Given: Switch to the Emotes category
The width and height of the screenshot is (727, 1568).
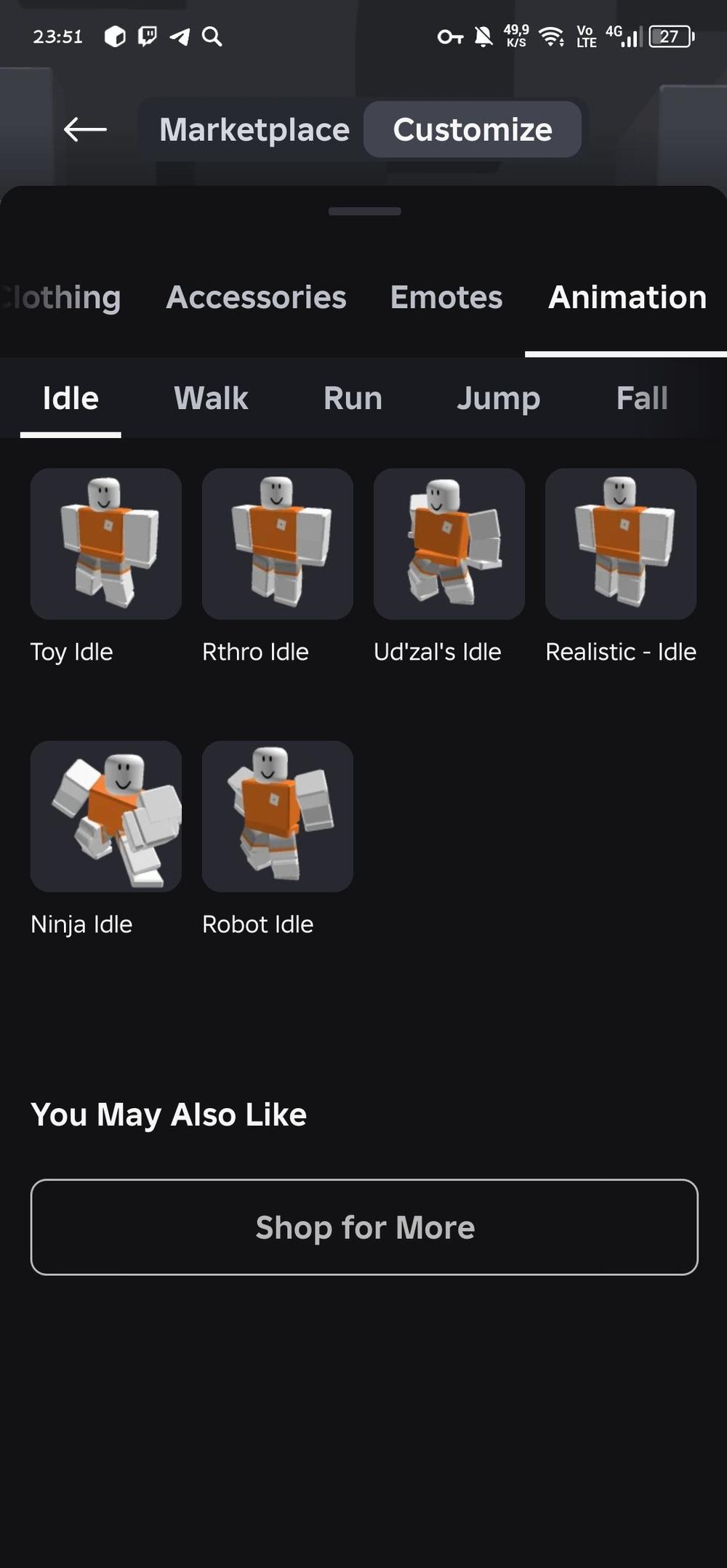Looking at the screenshot, I should (446, 297).
